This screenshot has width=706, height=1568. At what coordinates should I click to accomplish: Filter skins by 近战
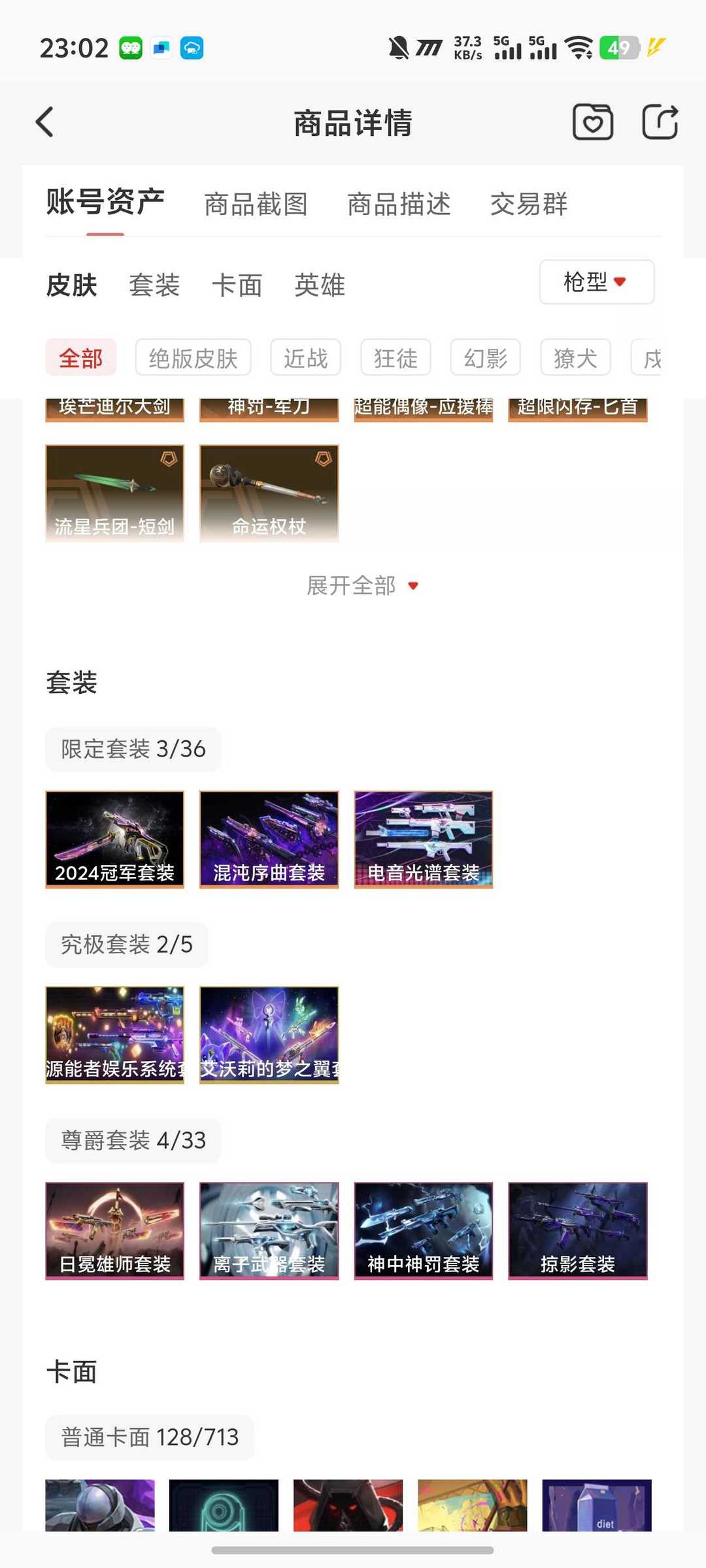[305, 358]
